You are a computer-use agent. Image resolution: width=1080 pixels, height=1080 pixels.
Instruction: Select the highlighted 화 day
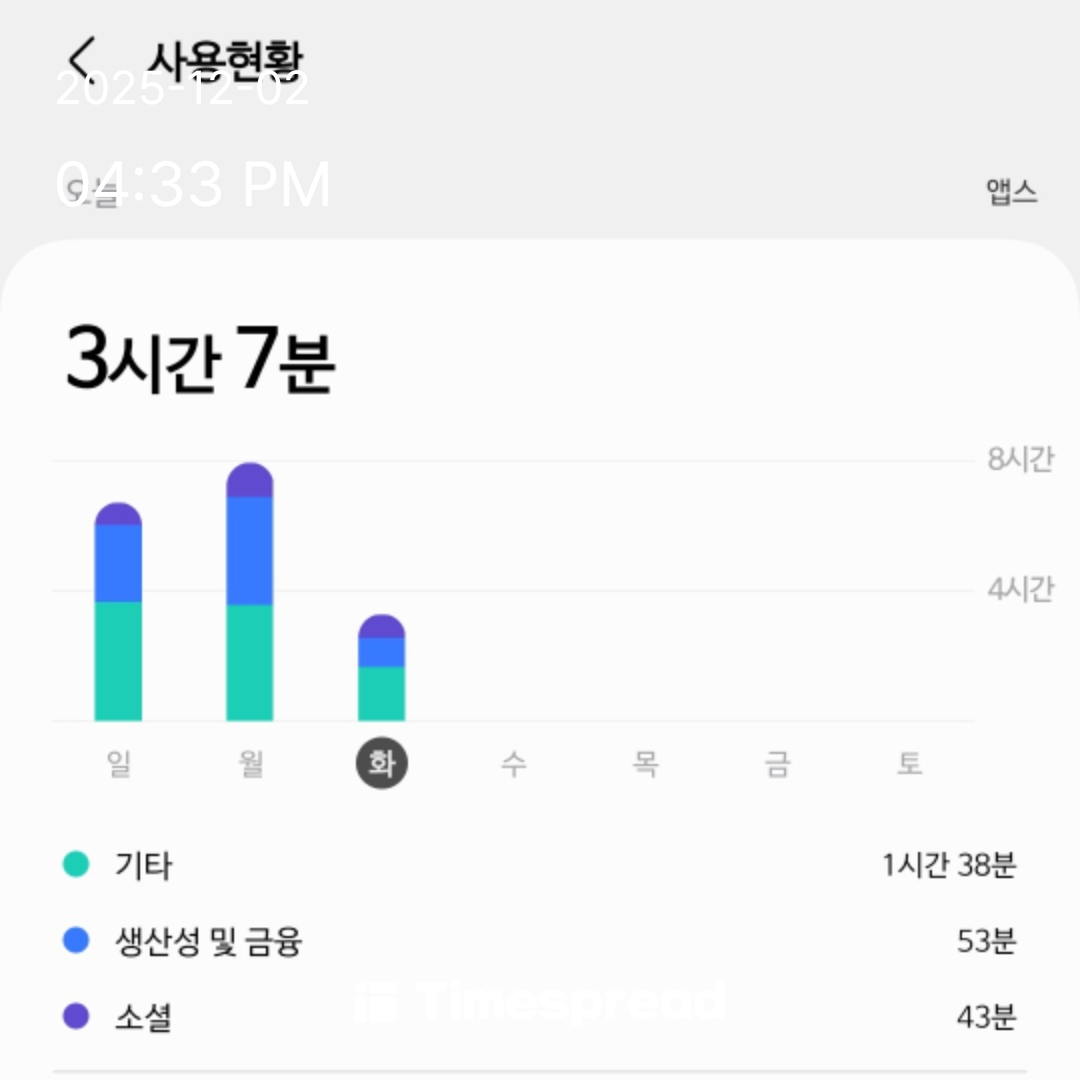[381, 765]
